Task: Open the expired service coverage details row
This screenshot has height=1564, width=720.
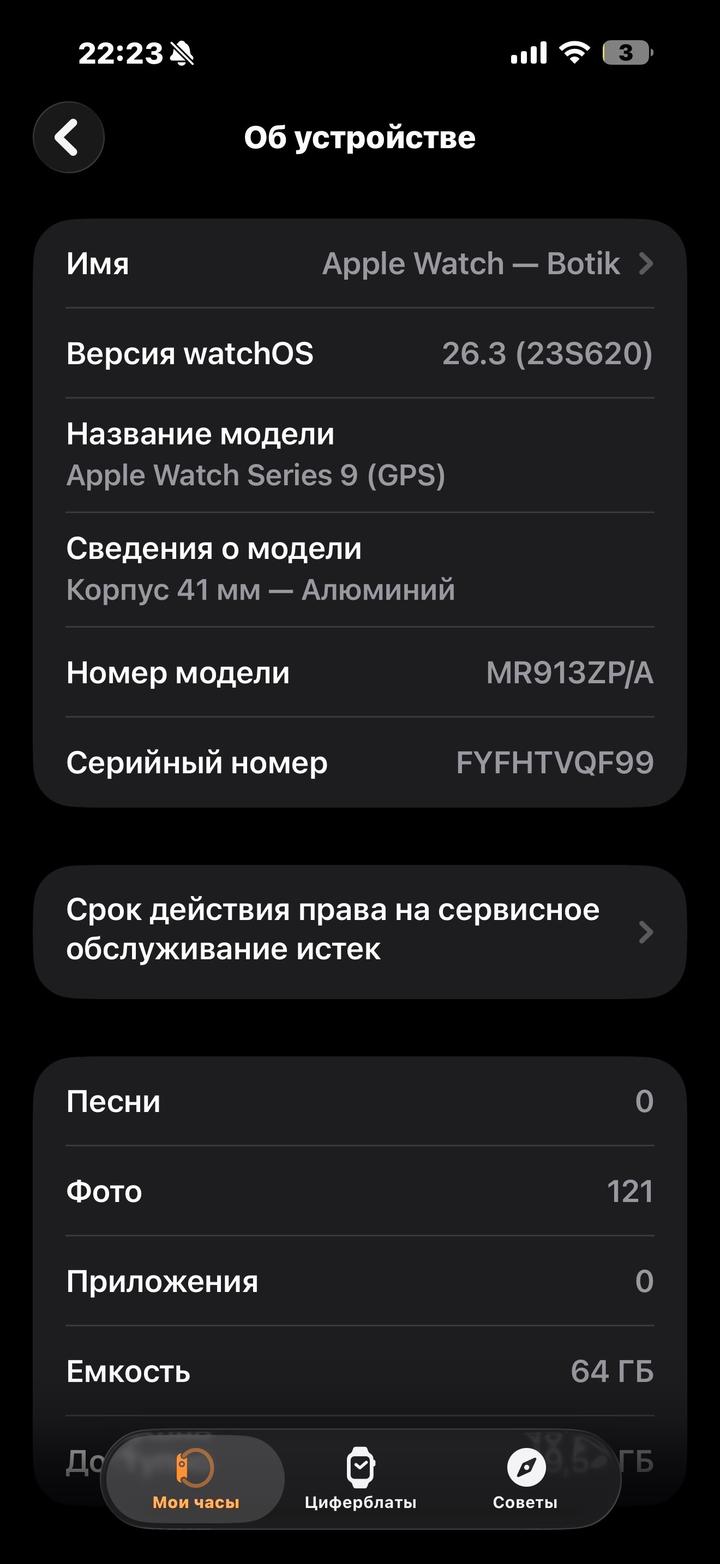Action: [x=360, y=931]
